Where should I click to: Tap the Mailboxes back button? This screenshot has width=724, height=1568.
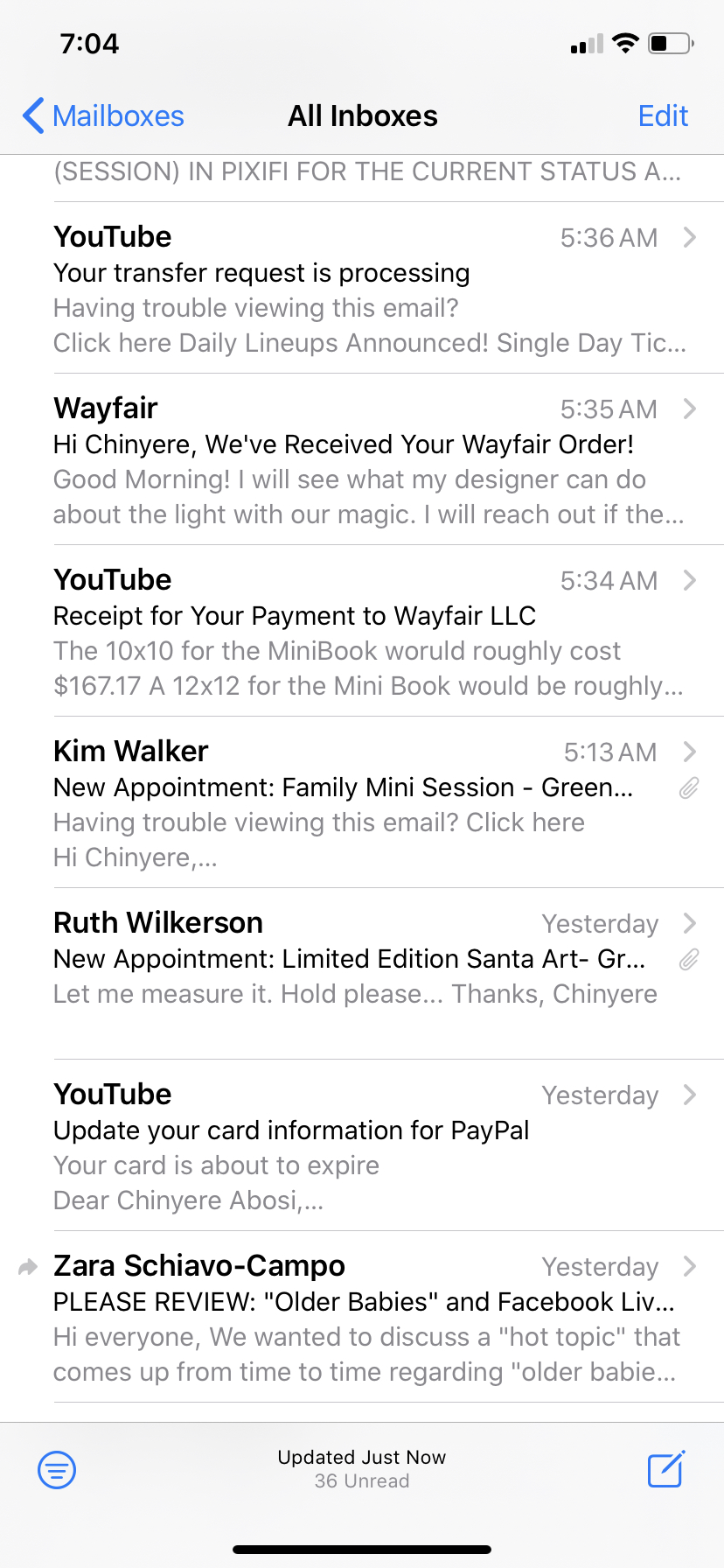pos(101,115)
